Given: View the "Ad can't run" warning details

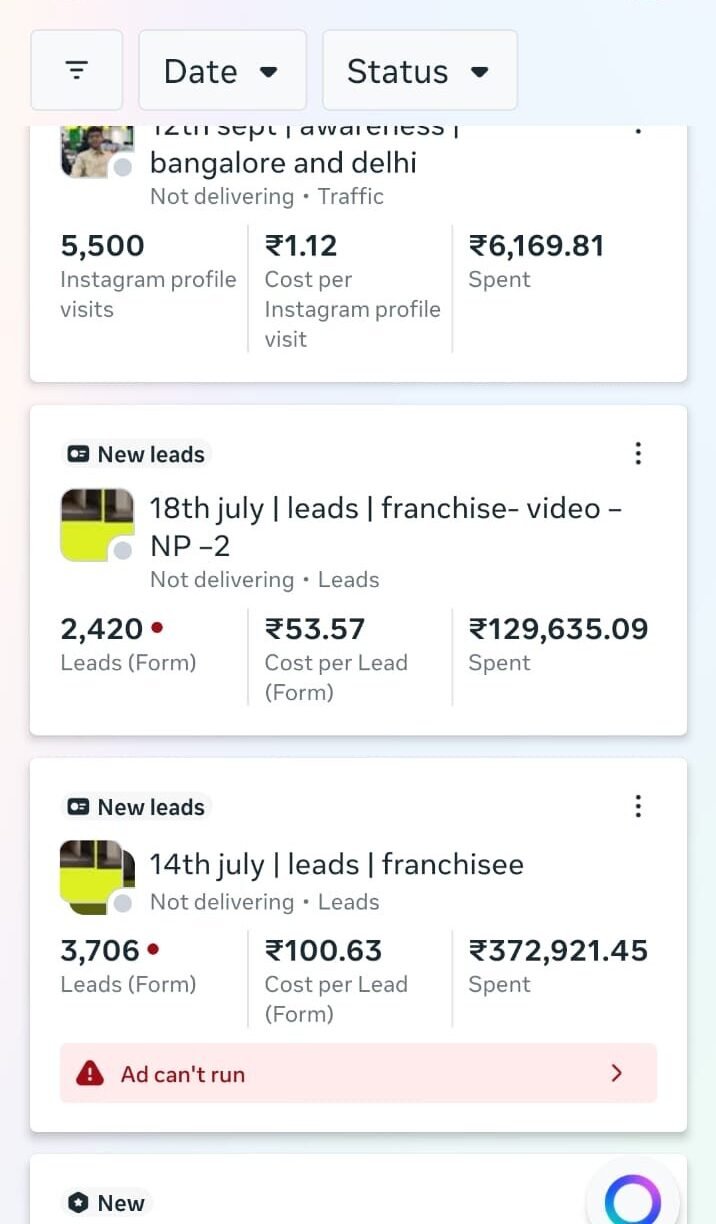Looking at the screenshot, I should pyautogui.click(x=358, y=1074).
